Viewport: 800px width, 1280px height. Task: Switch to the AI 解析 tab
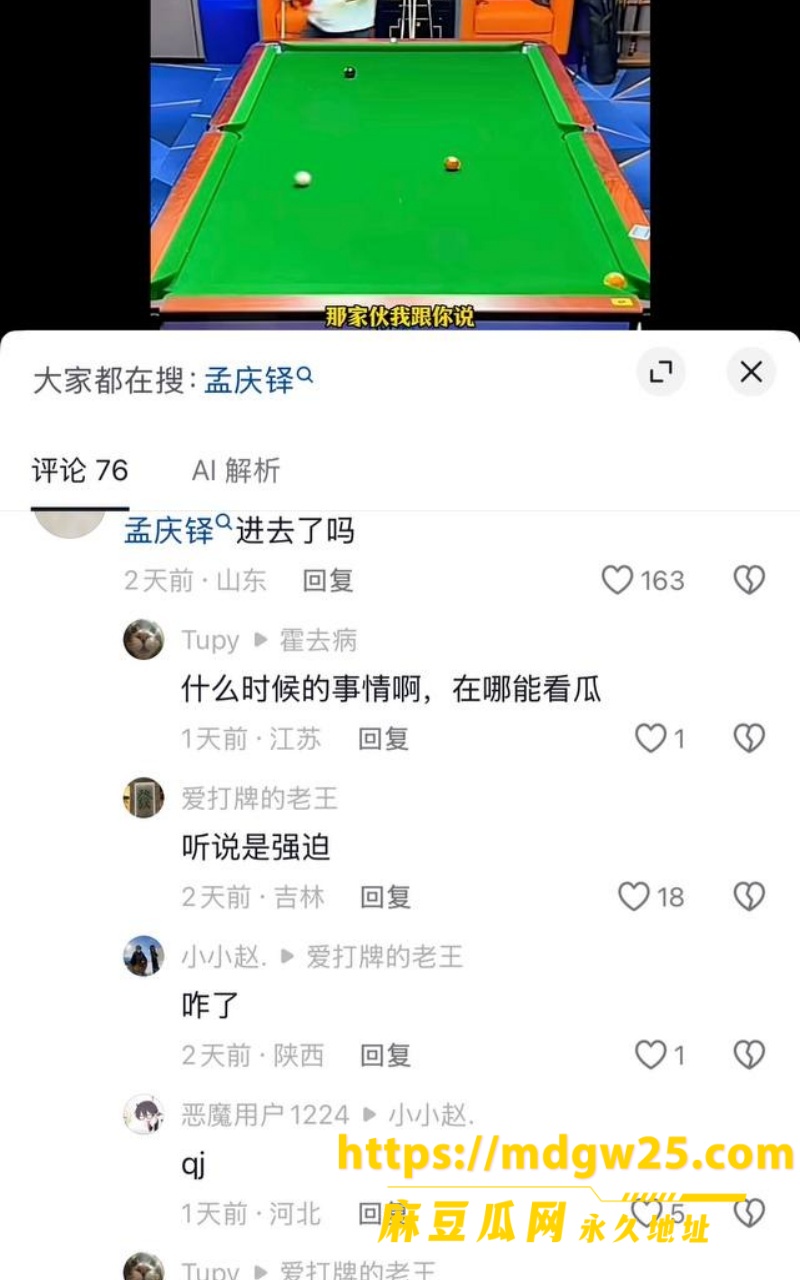236,470
